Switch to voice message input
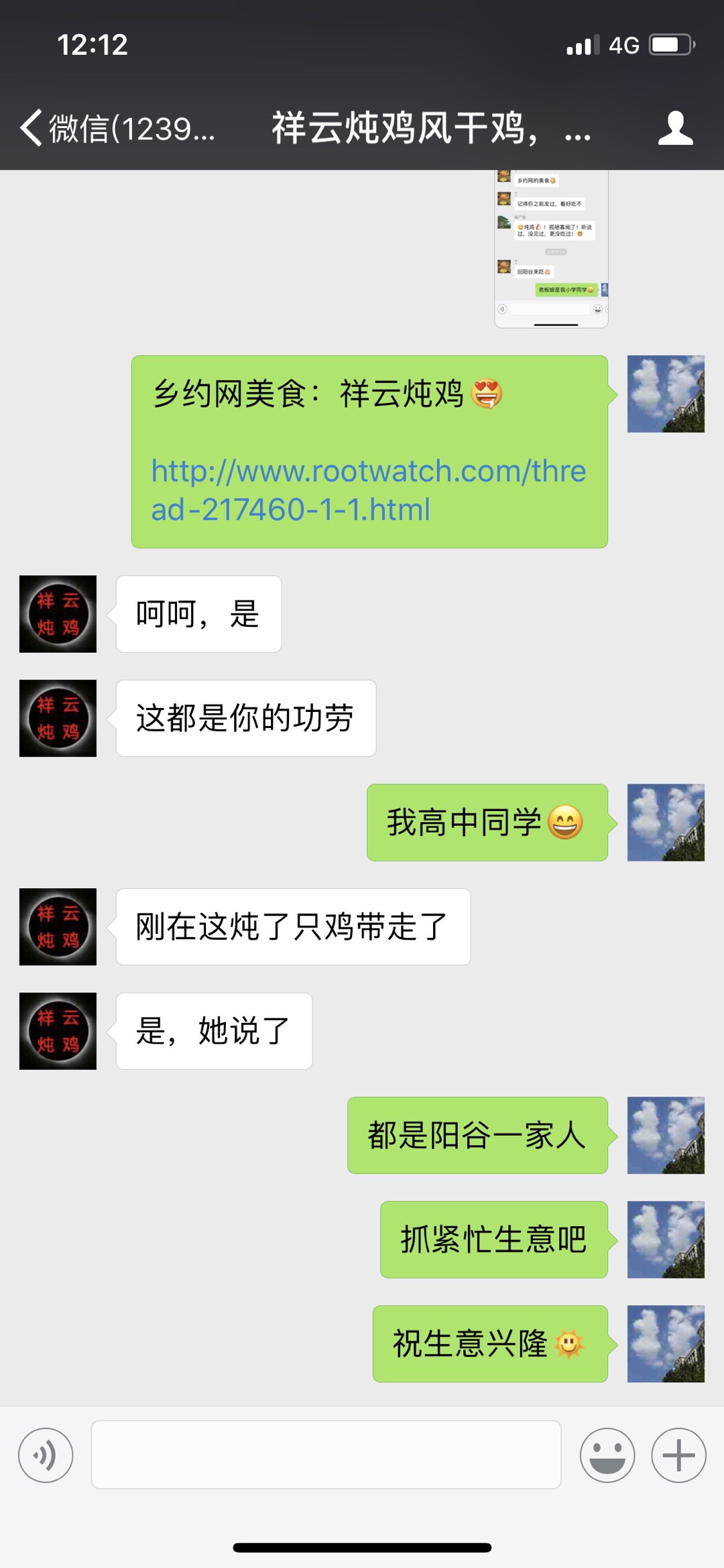724x1568 pixels. (46, 1455)
